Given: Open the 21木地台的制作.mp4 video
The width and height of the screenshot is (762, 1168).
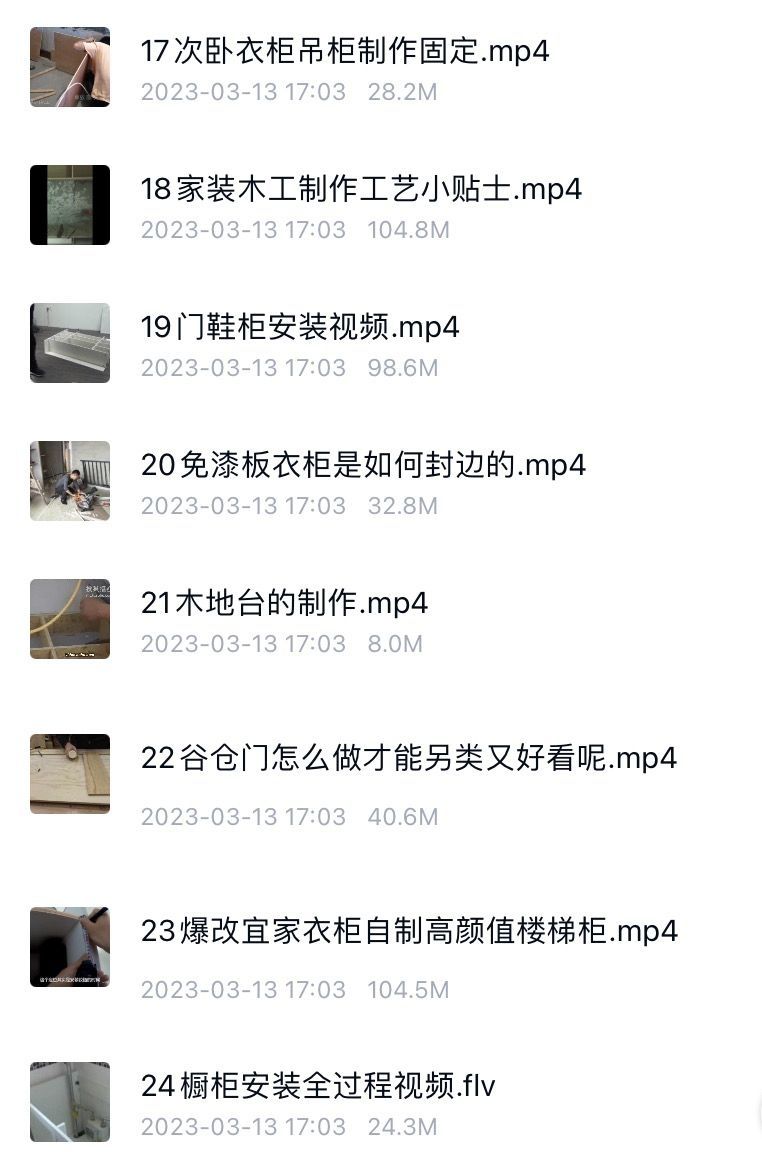Looking at the screenshot, I should pyautogui.click(x=284, y=603).
